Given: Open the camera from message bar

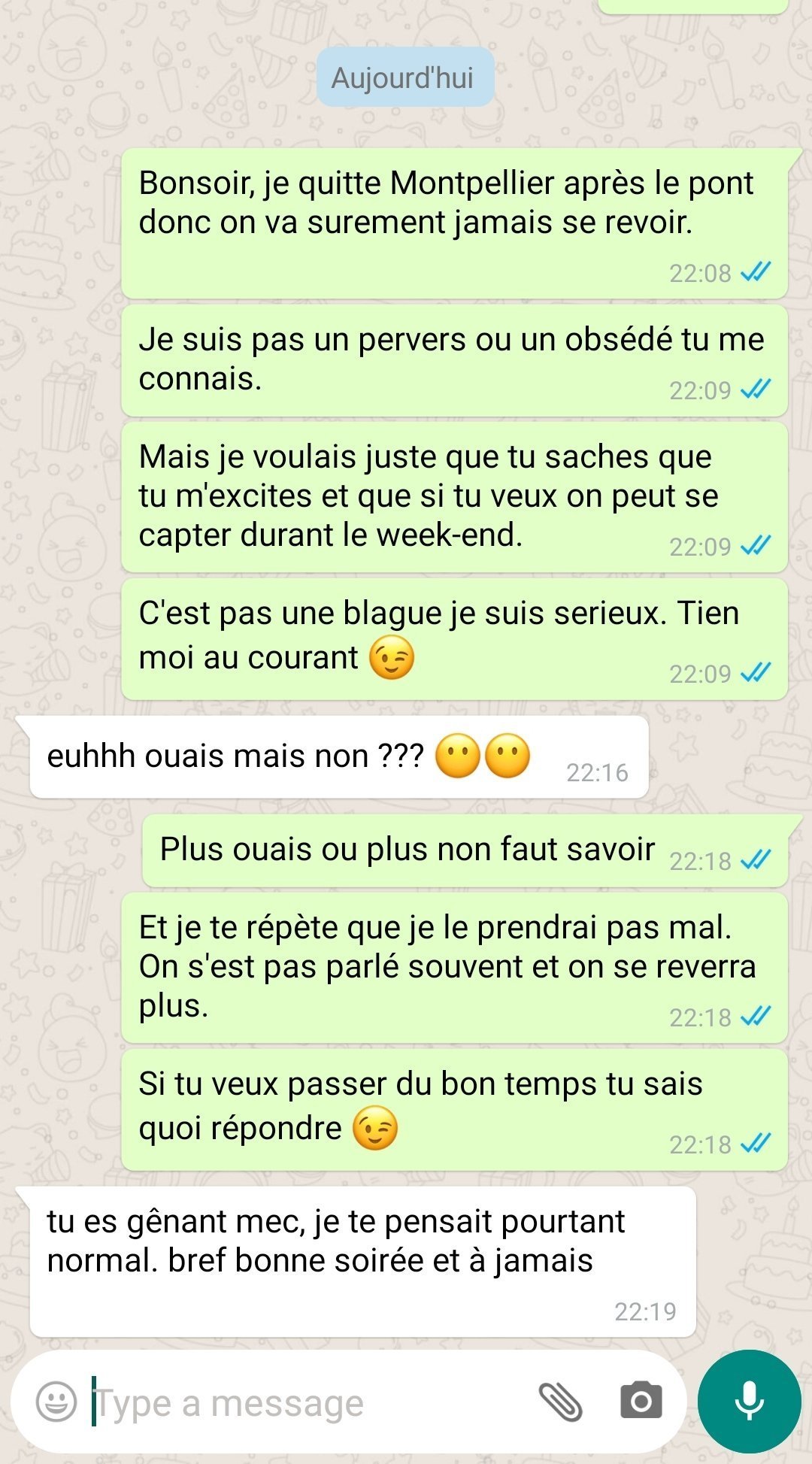Looking at the screenshot, I should click(x=641, y=1401).
